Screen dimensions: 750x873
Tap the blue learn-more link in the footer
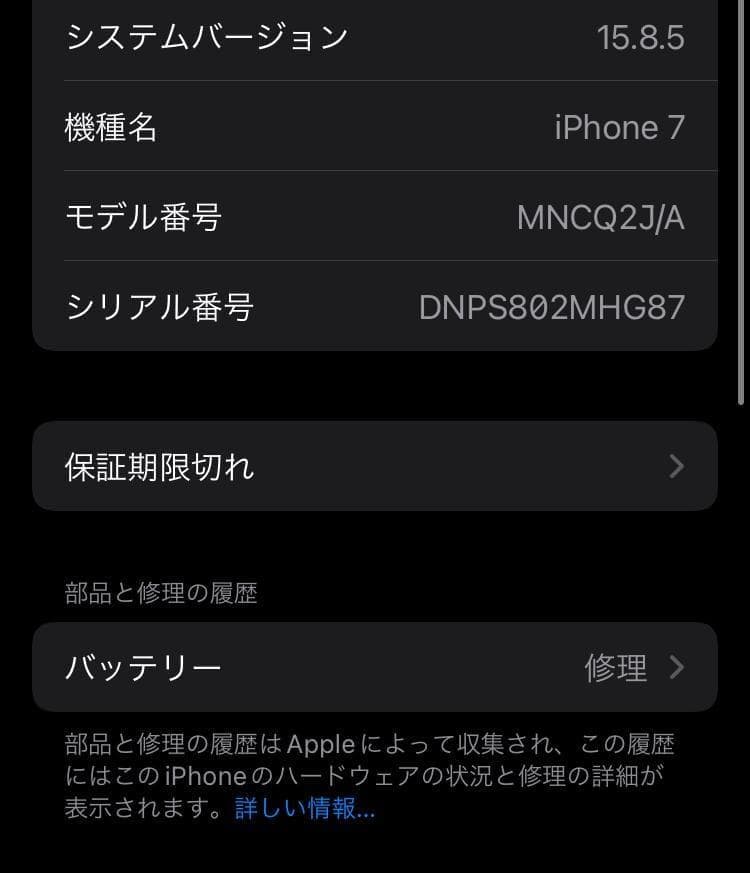[x=305, y=808]
